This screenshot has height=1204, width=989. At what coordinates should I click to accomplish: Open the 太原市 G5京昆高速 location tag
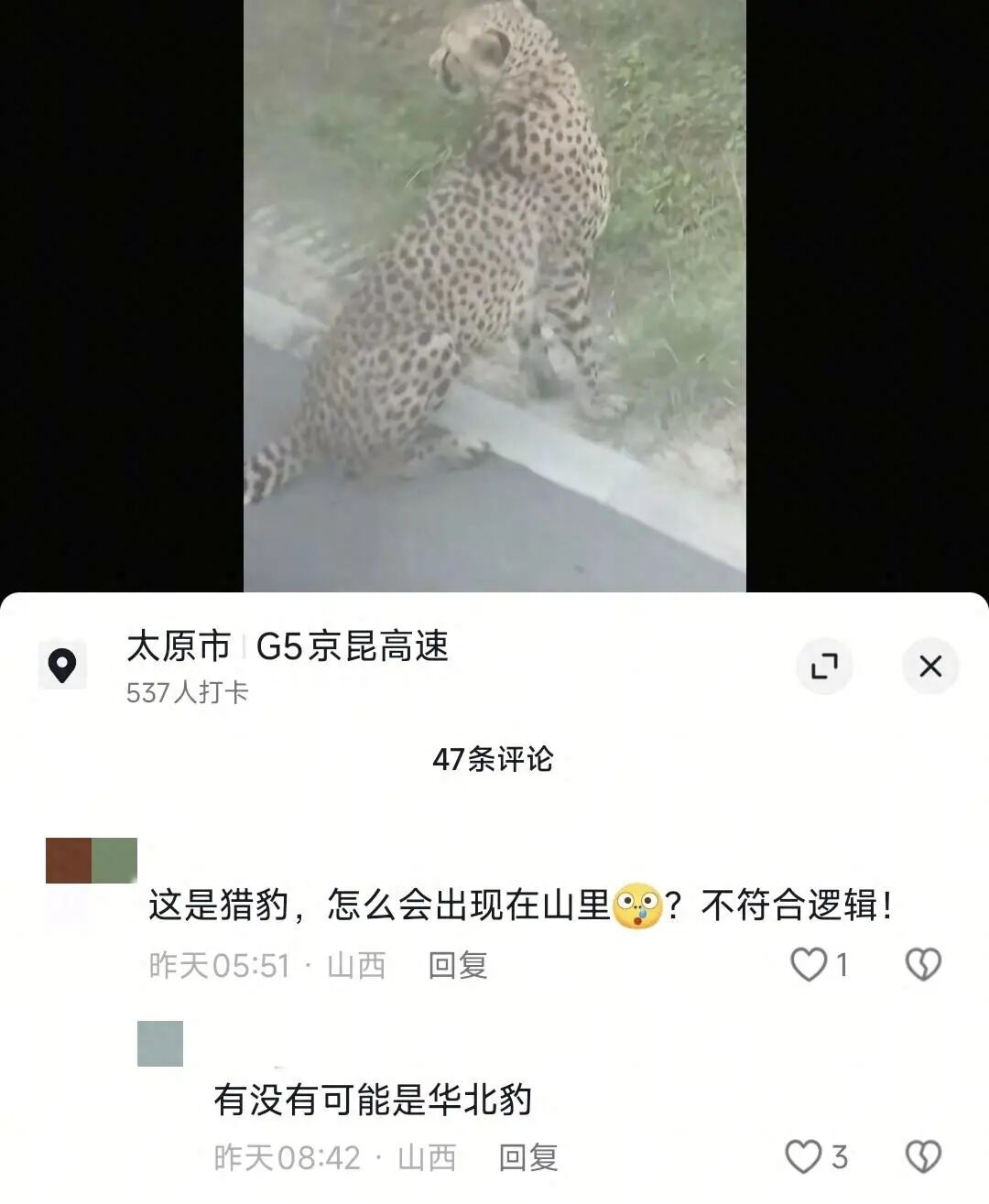(x=287, y=647)
